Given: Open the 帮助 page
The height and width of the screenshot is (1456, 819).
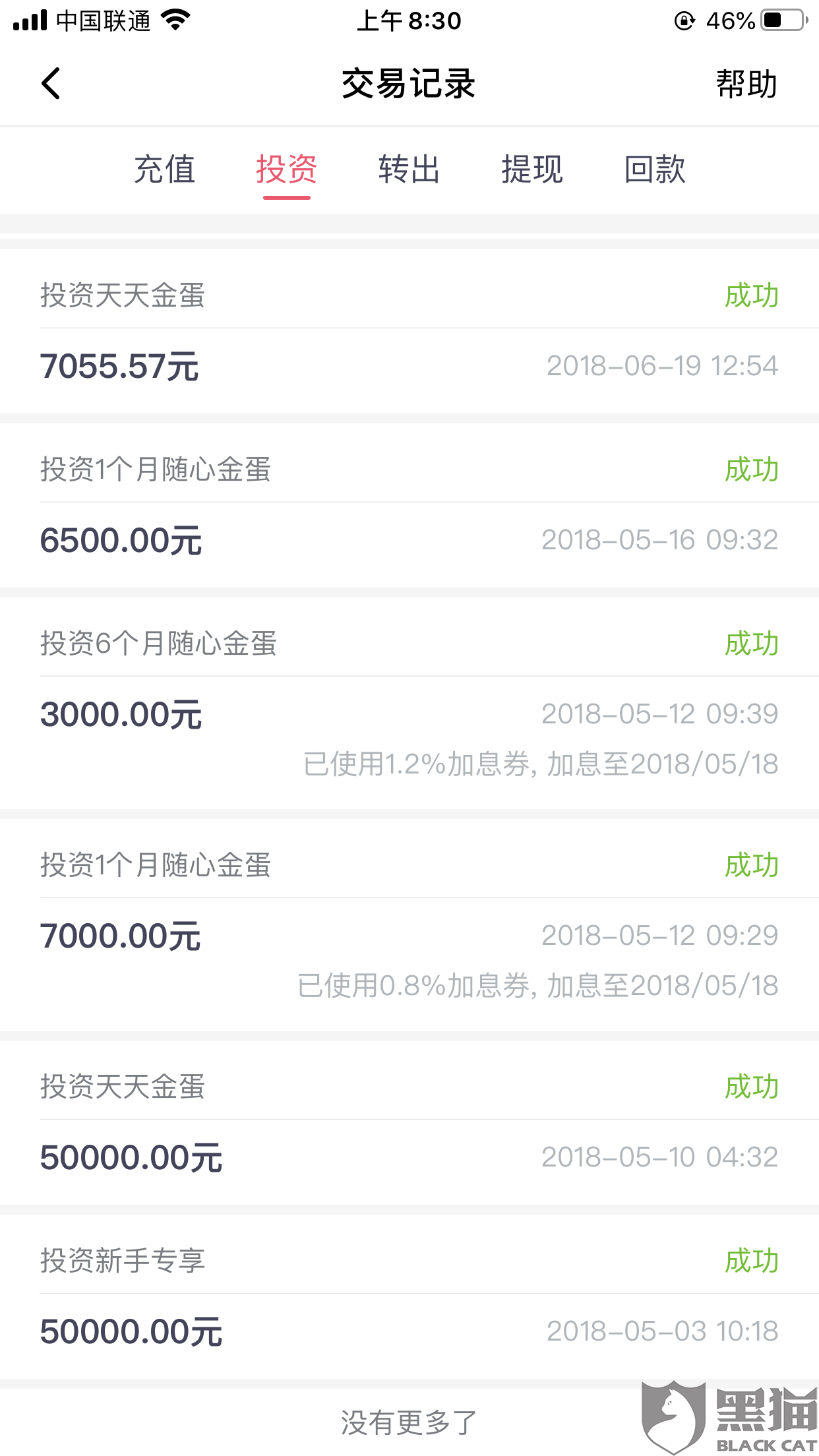Looking at the screenshot, I should point(746,84).
